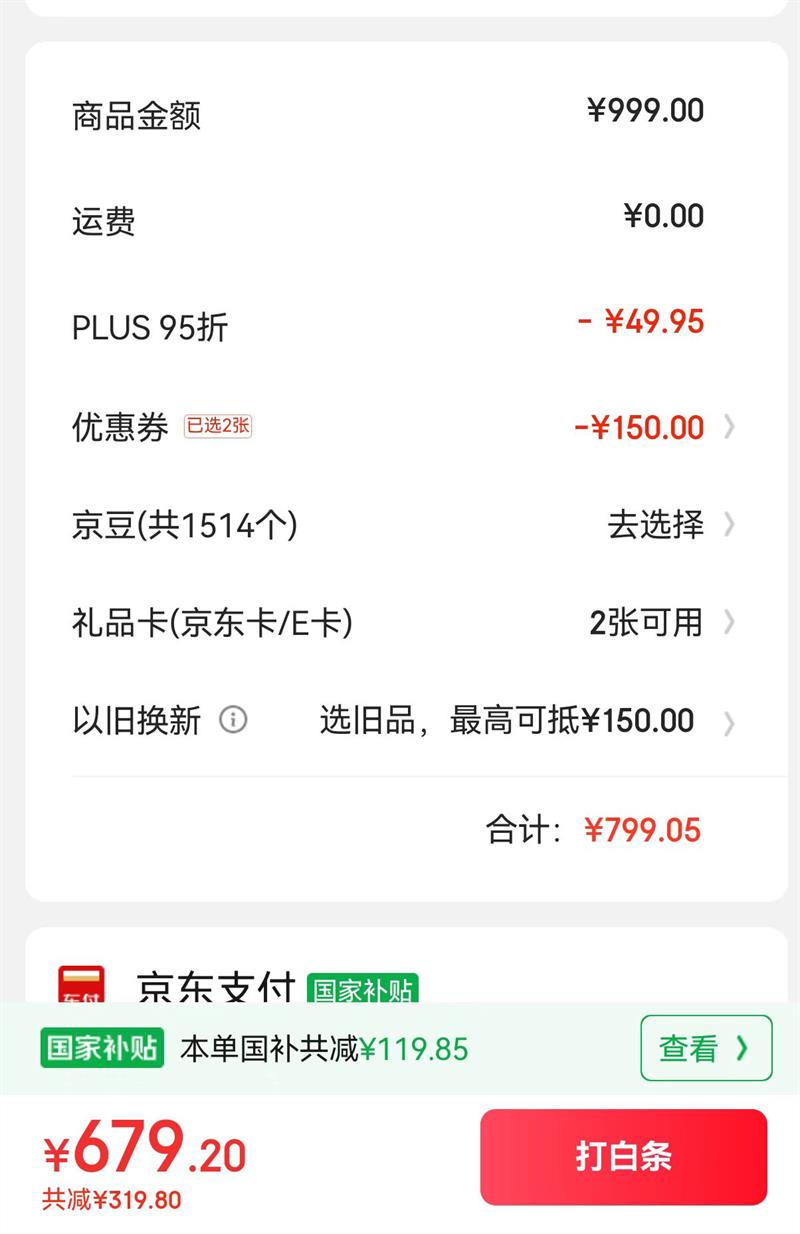The width and height of the screenshot is (800, 1234).
Task: Choose Jingdou beans to redeem
Action: (404, 525)
